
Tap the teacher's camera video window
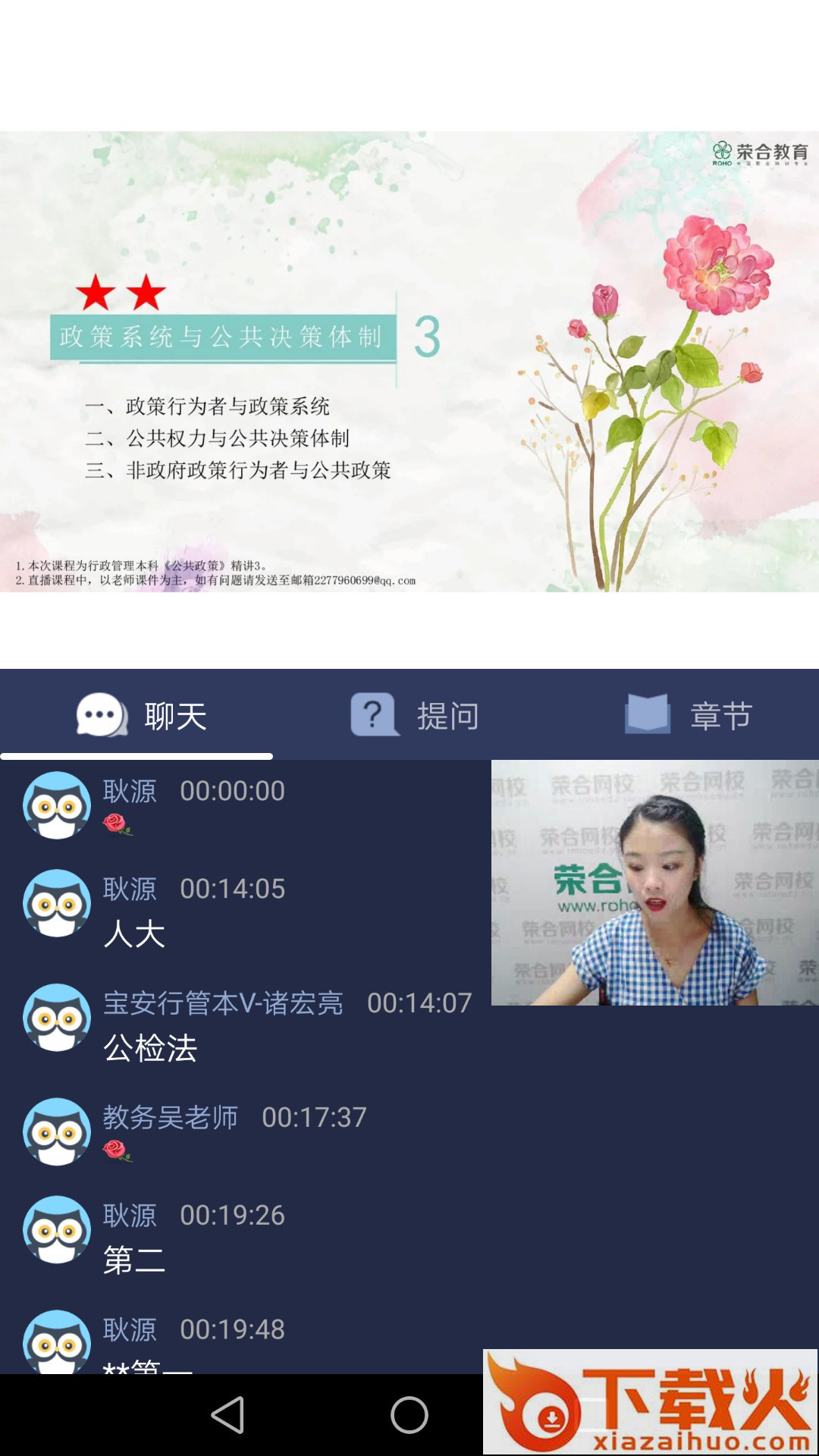(x=654, y=882)
